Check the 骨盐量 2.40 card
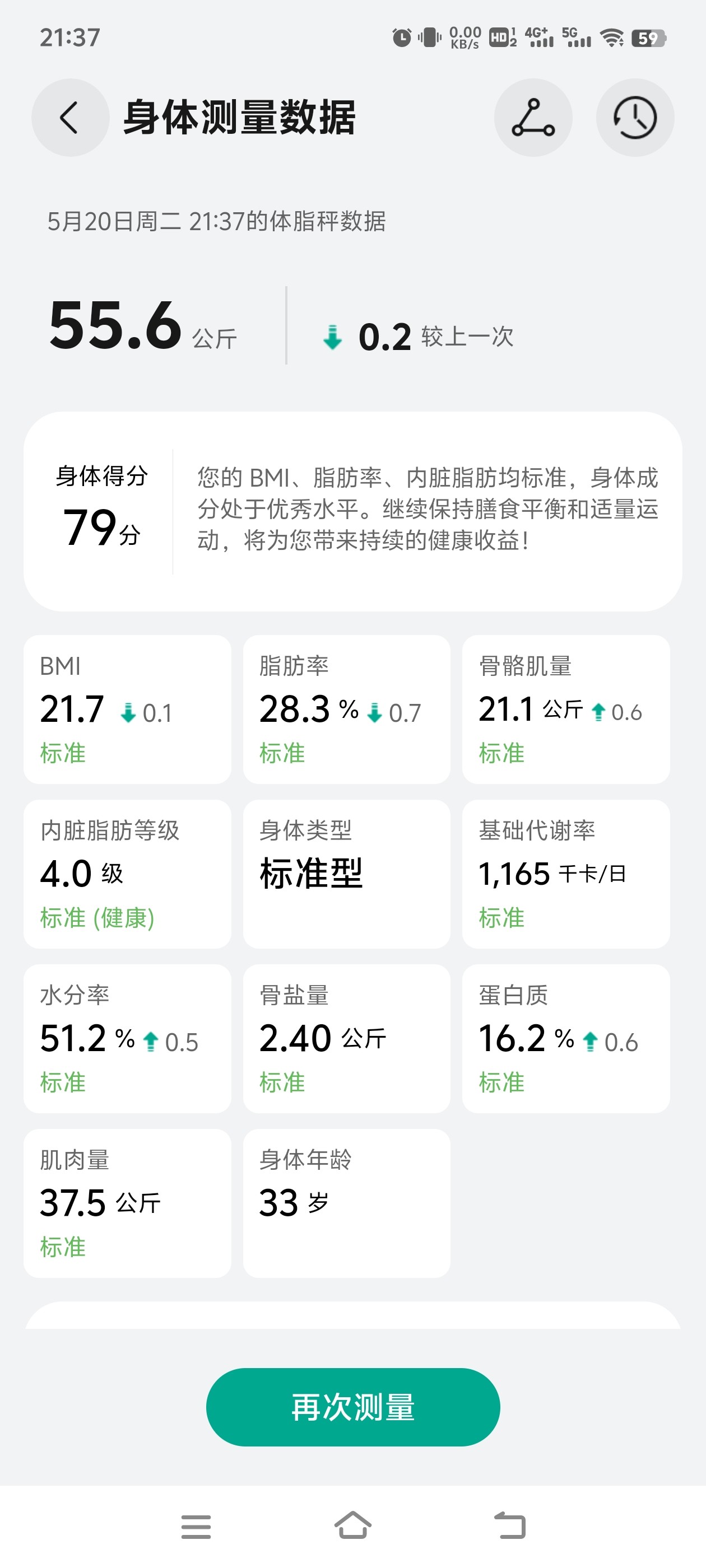706x1568 pixels. click(347, 1038)
